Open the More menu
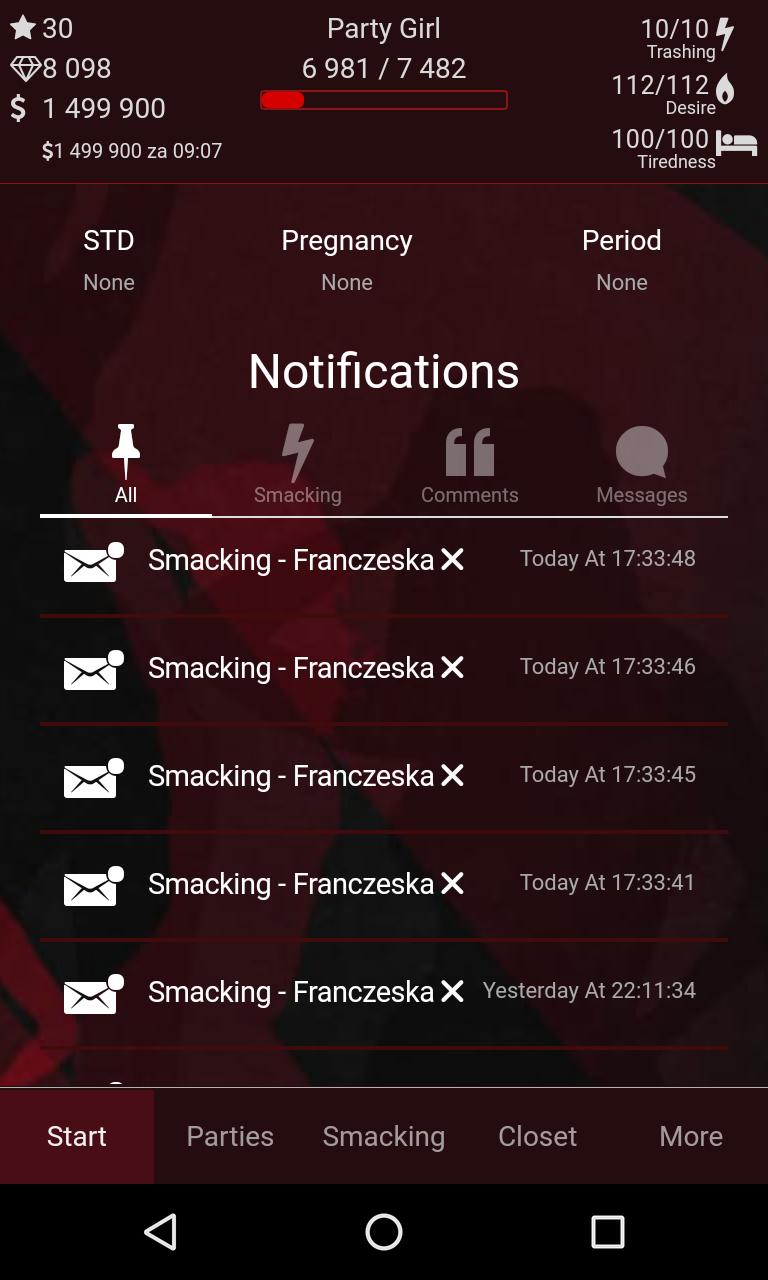The image size is (768, 1280). tap(691, 1136)
